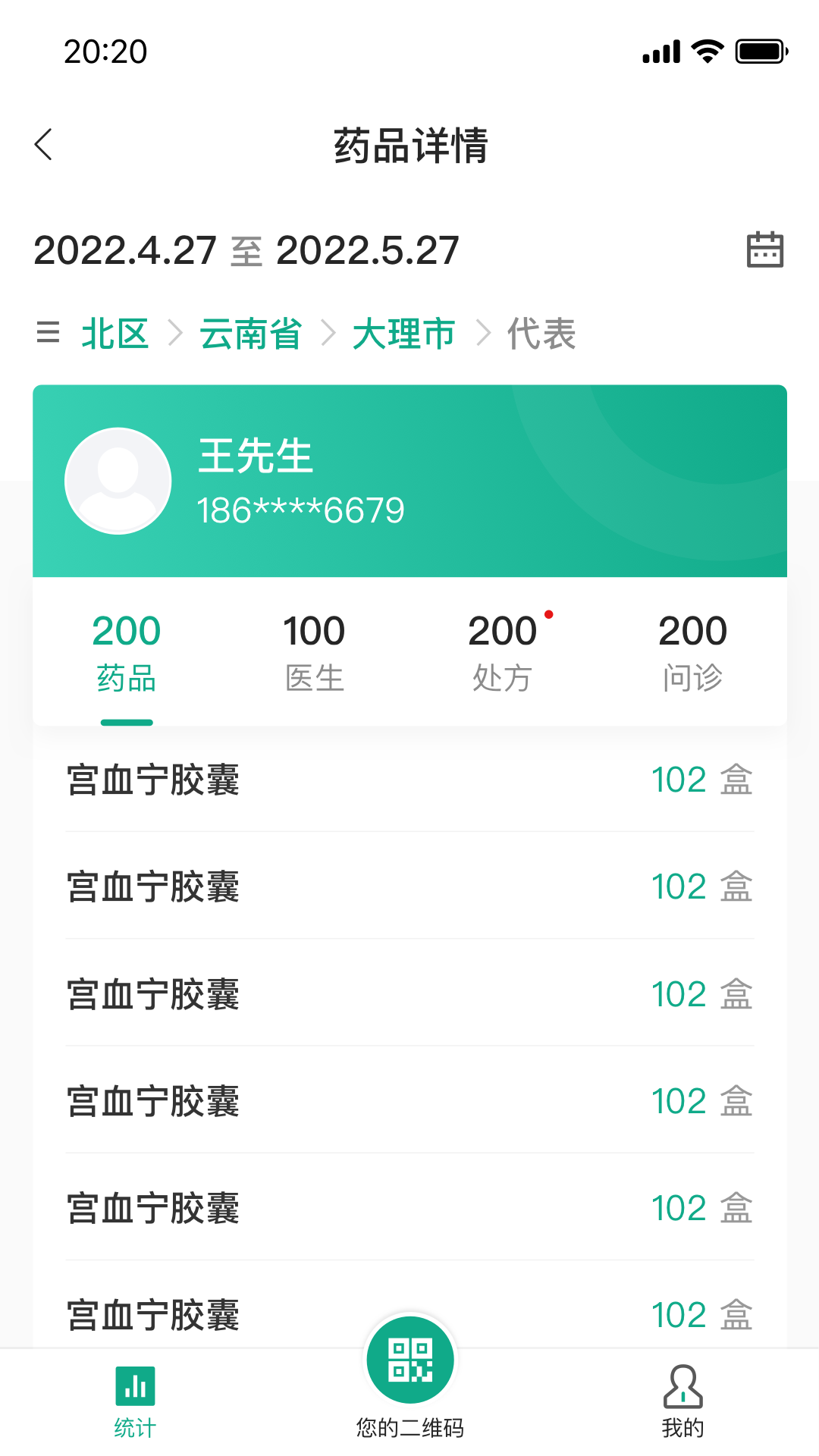819x1456 pixels.
Task: Go back from the 药品详情 page
Action: pyautogui.click(x=44, y=144)
